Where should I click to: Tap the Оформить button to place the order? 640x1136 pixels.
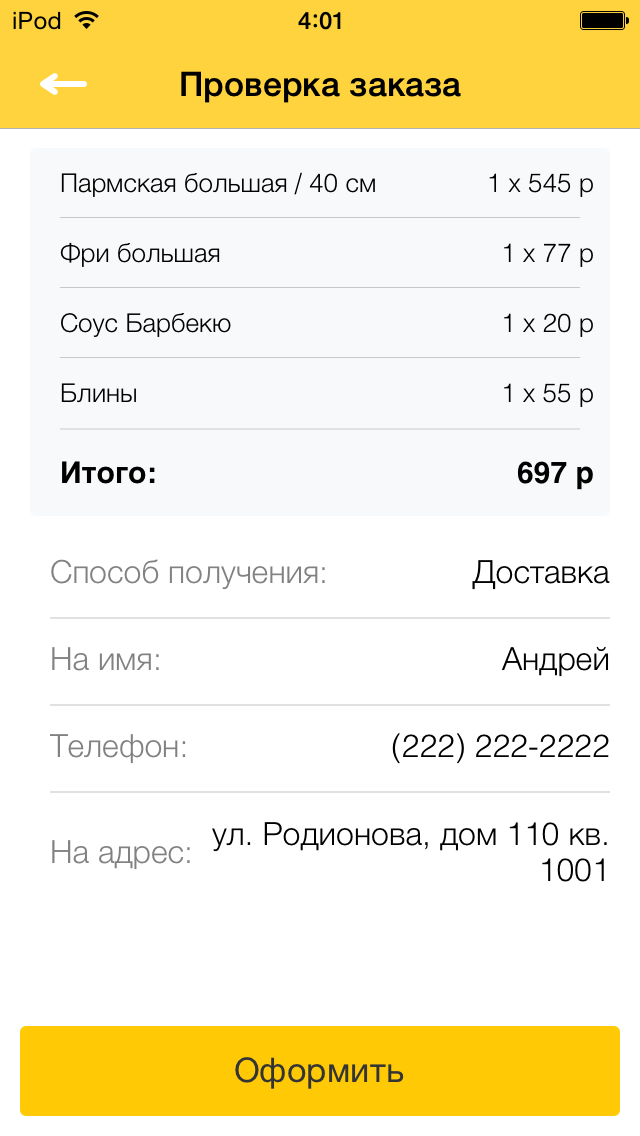(320, 1071)
